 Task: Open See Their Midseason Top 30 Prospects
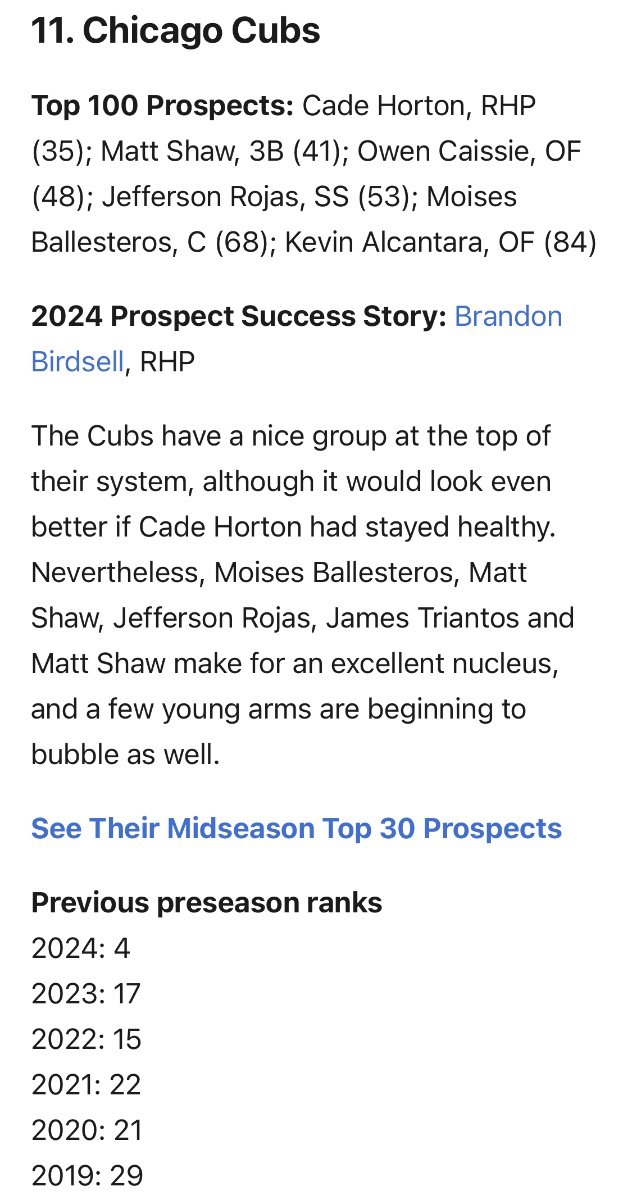pyautogui.click(x=296, y=828)
